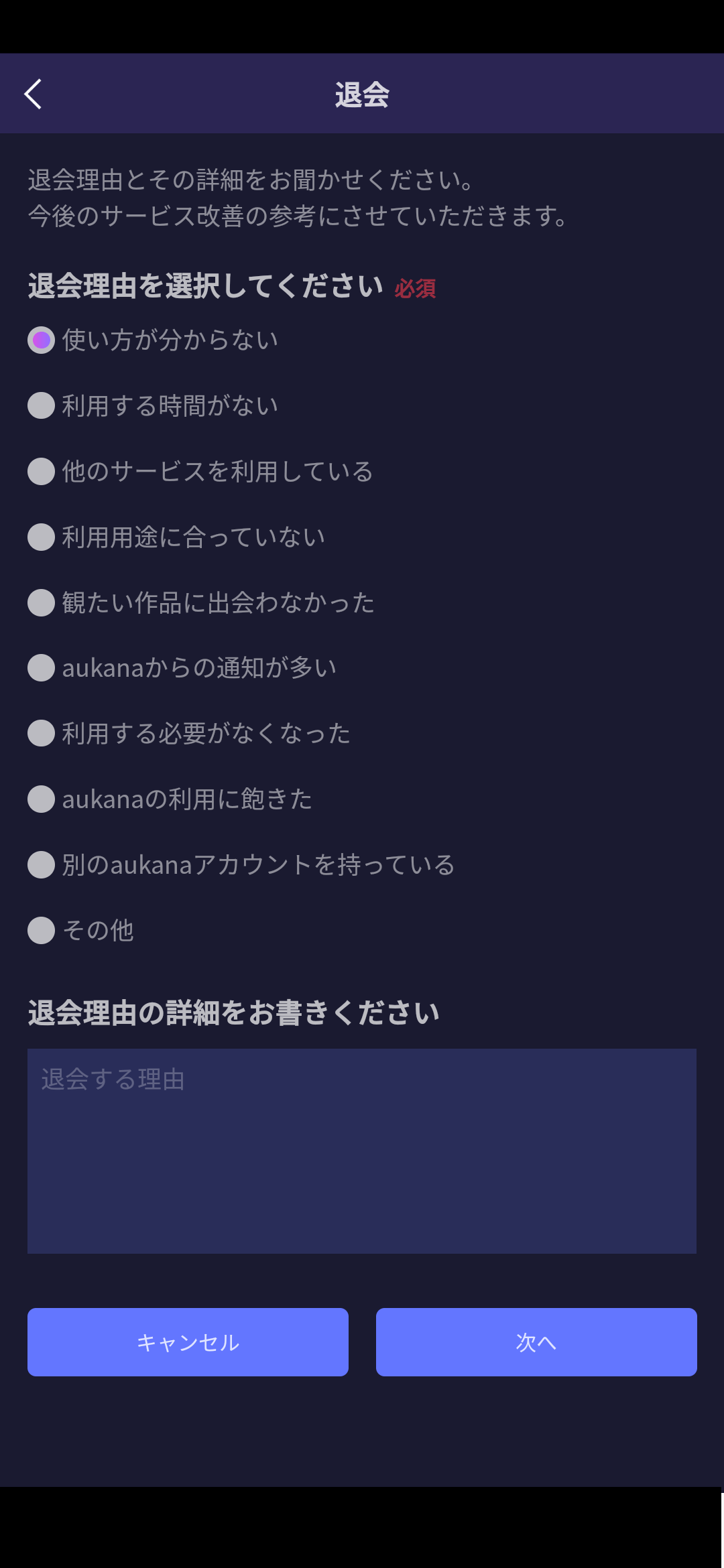Pick 利用用途に合っていない radio option
724x1568 pixels.
coord(176,537)
